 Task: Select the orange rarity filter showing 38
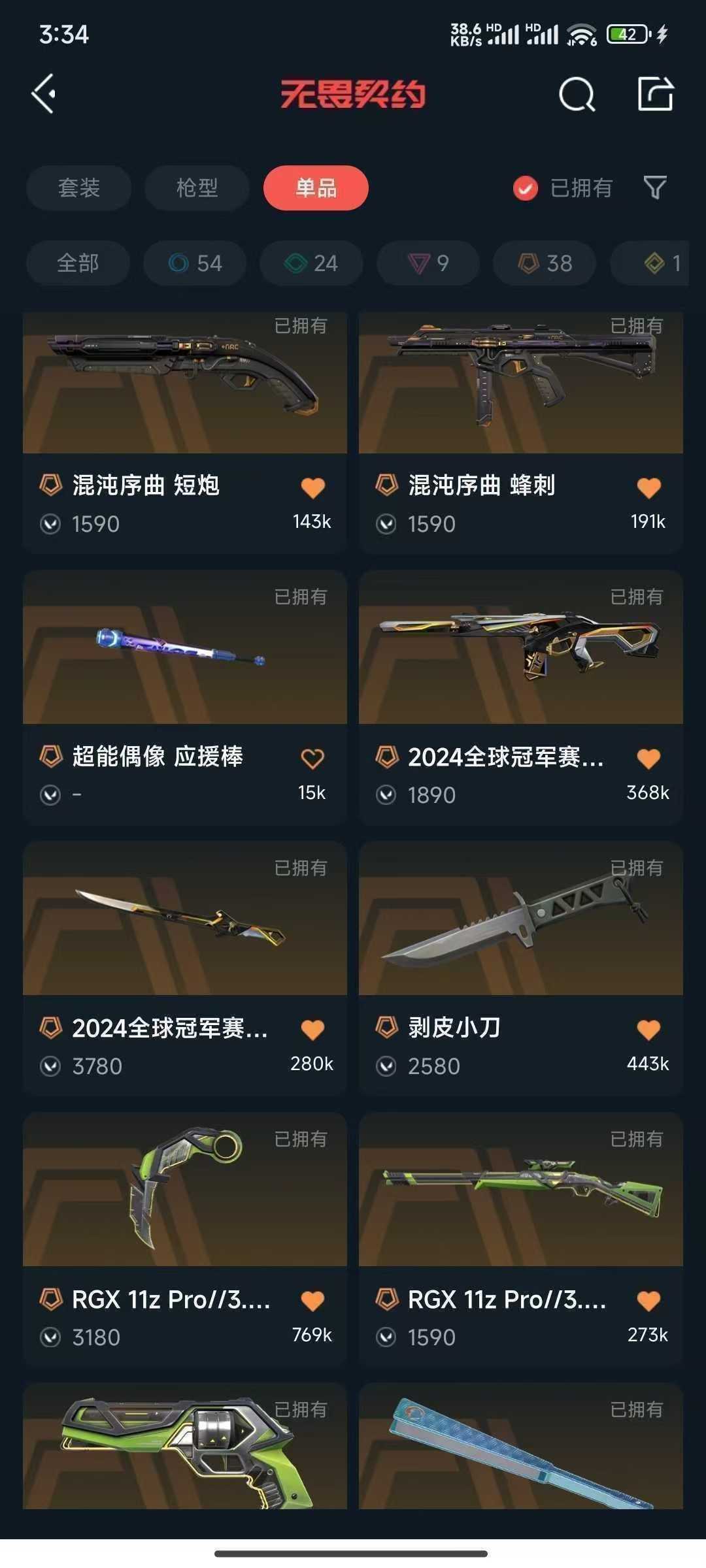543,263
